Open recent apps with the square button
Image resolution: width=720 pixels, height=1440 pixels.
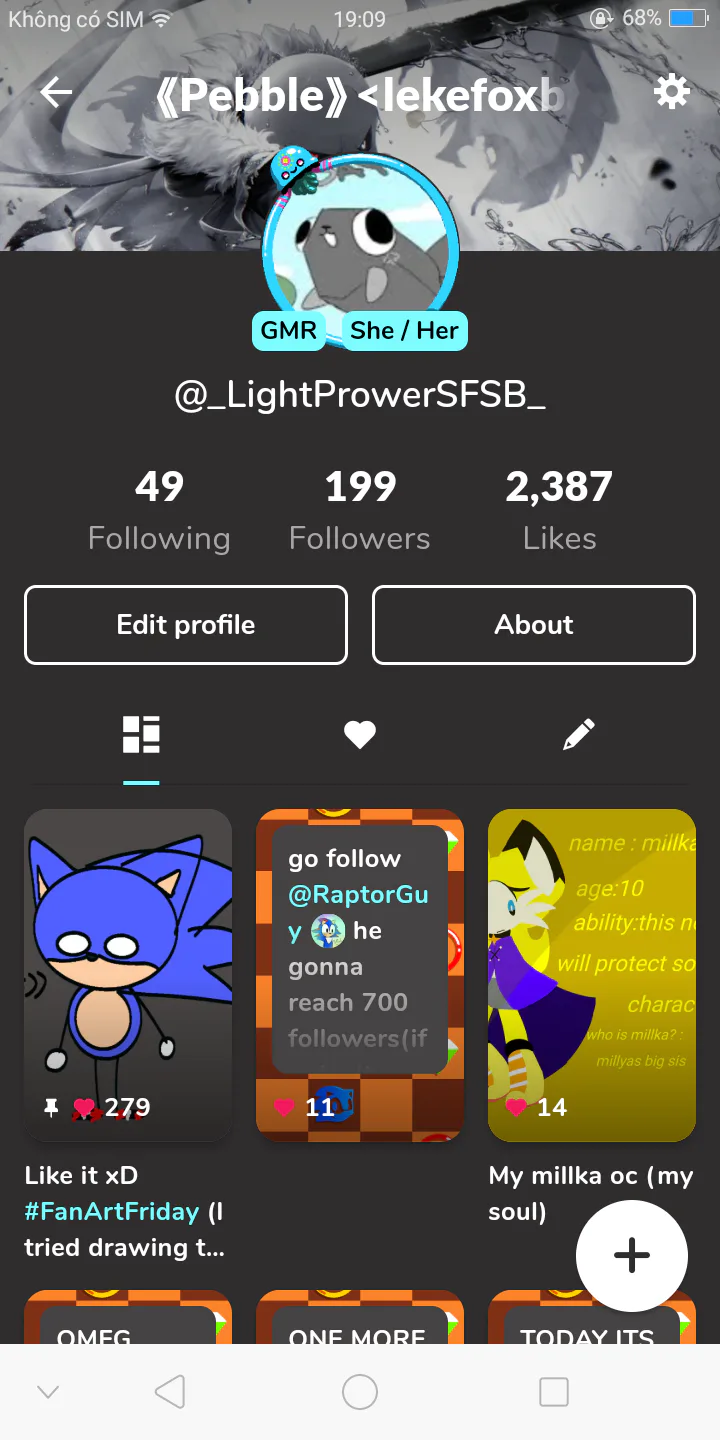point(553,1392)
